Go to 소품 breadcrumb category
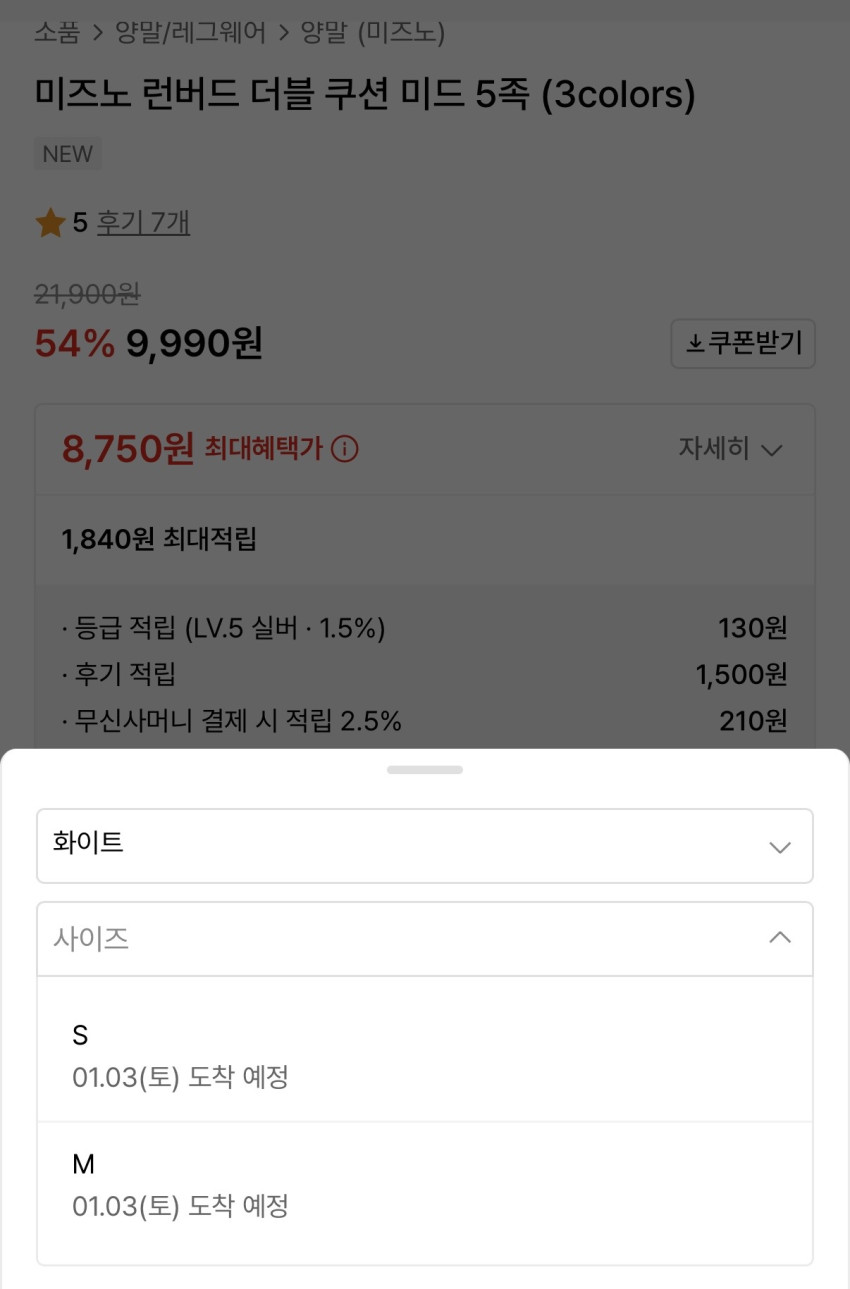This screenshot has height=1289, width=850. coord(57,33)
